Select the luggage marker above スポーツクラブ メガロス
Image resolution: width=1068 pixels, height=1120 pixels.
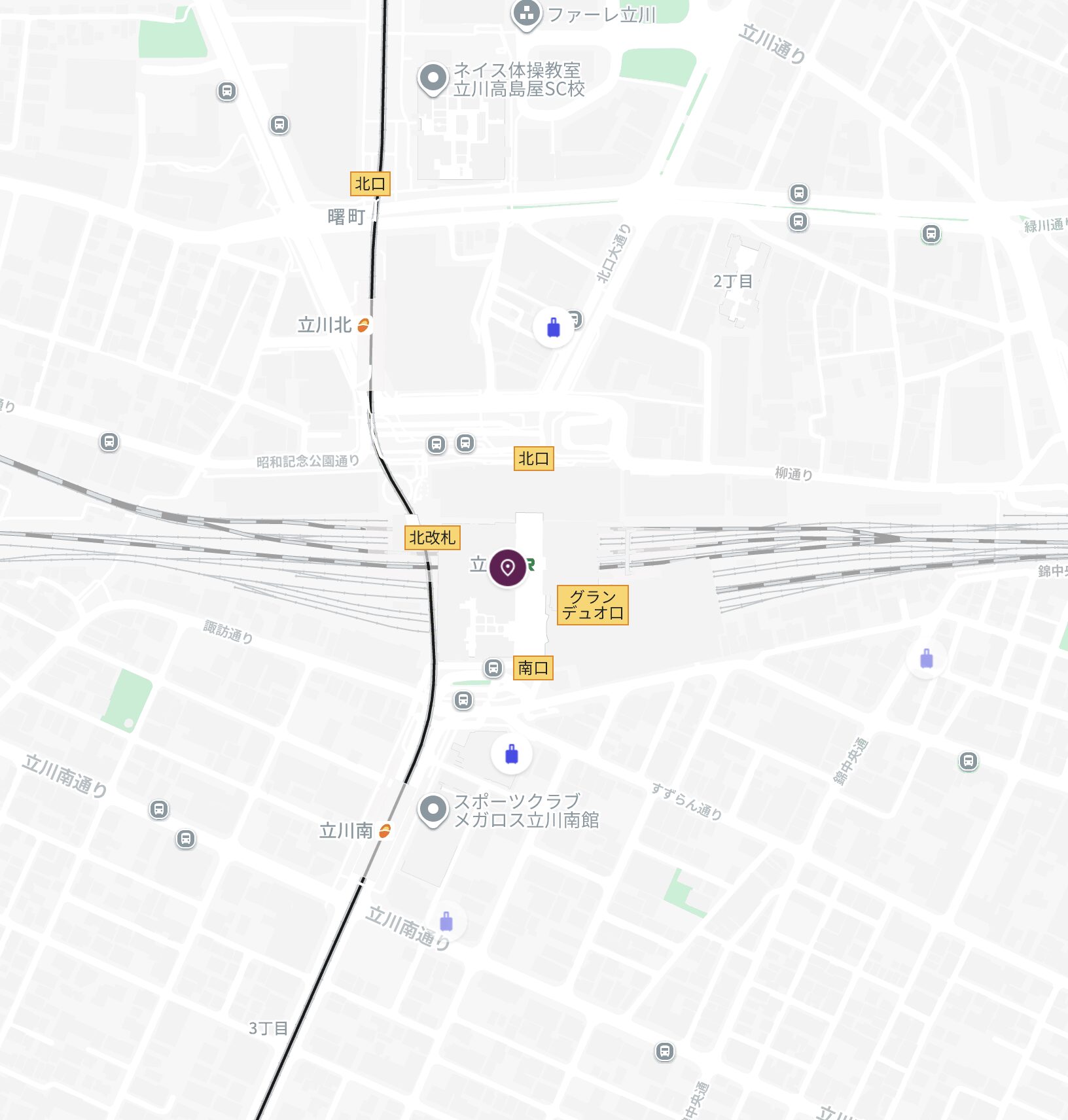(x=512, y=754)
